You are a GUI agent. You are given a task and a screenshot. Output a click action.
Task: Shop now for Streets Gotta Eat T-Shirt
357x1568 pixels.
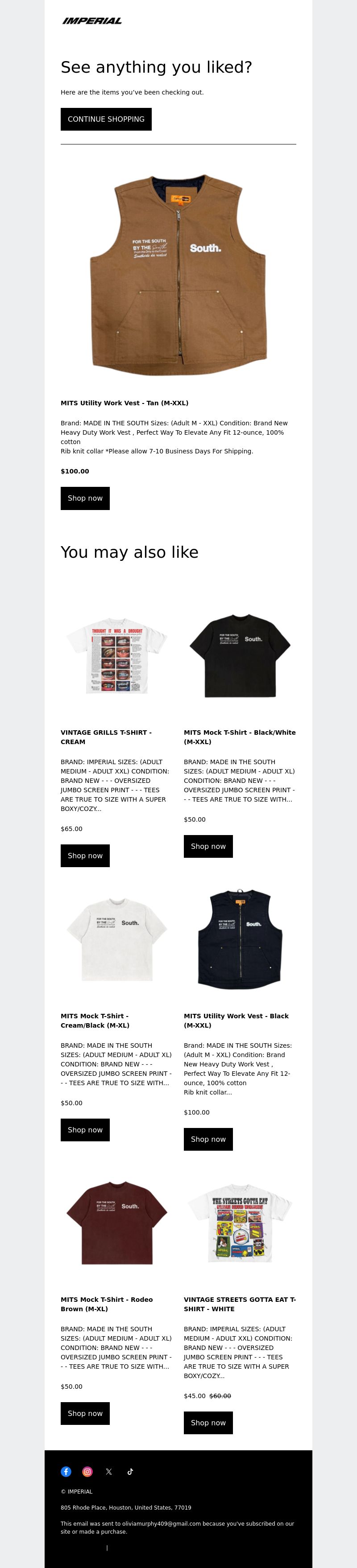(x=208, y=1423)
